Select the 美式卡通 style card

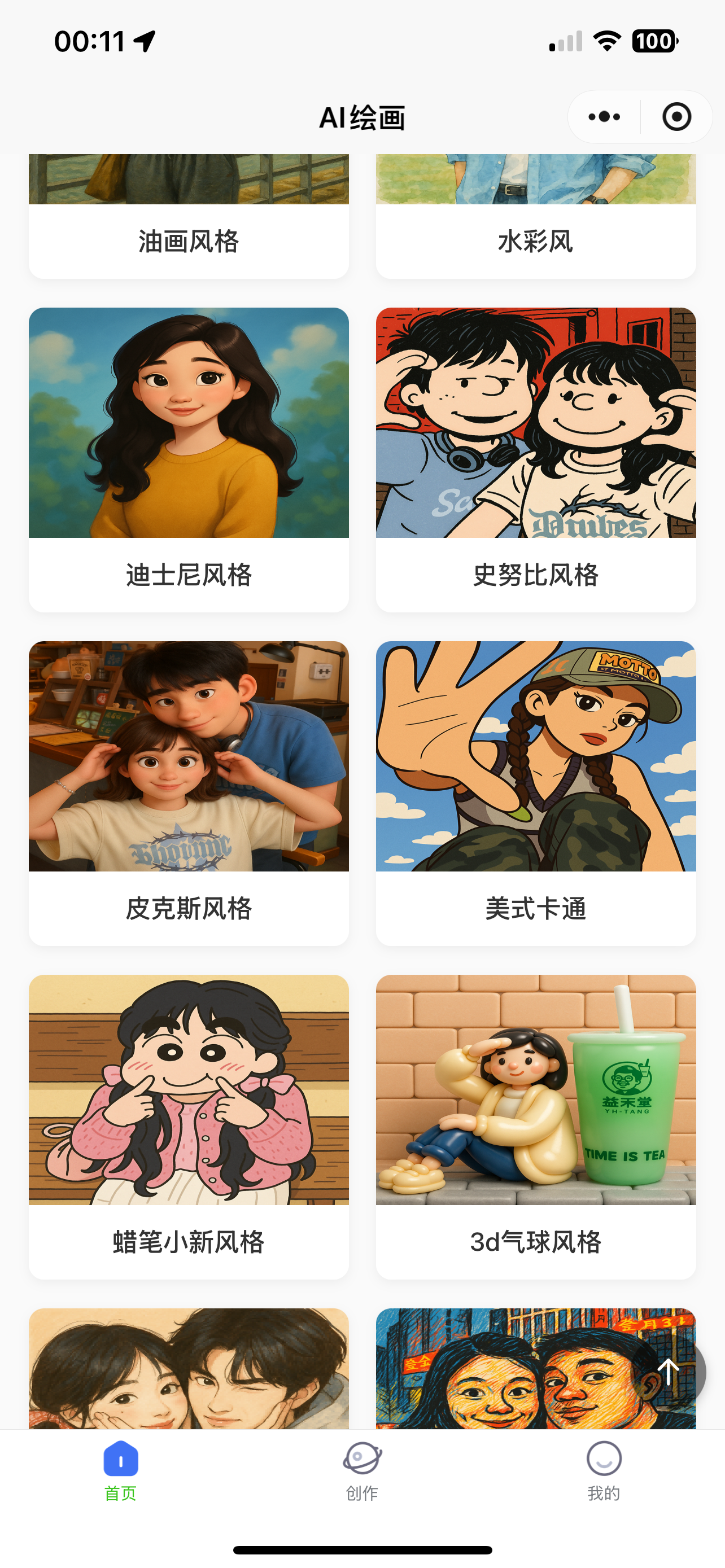tap(536, 792)
